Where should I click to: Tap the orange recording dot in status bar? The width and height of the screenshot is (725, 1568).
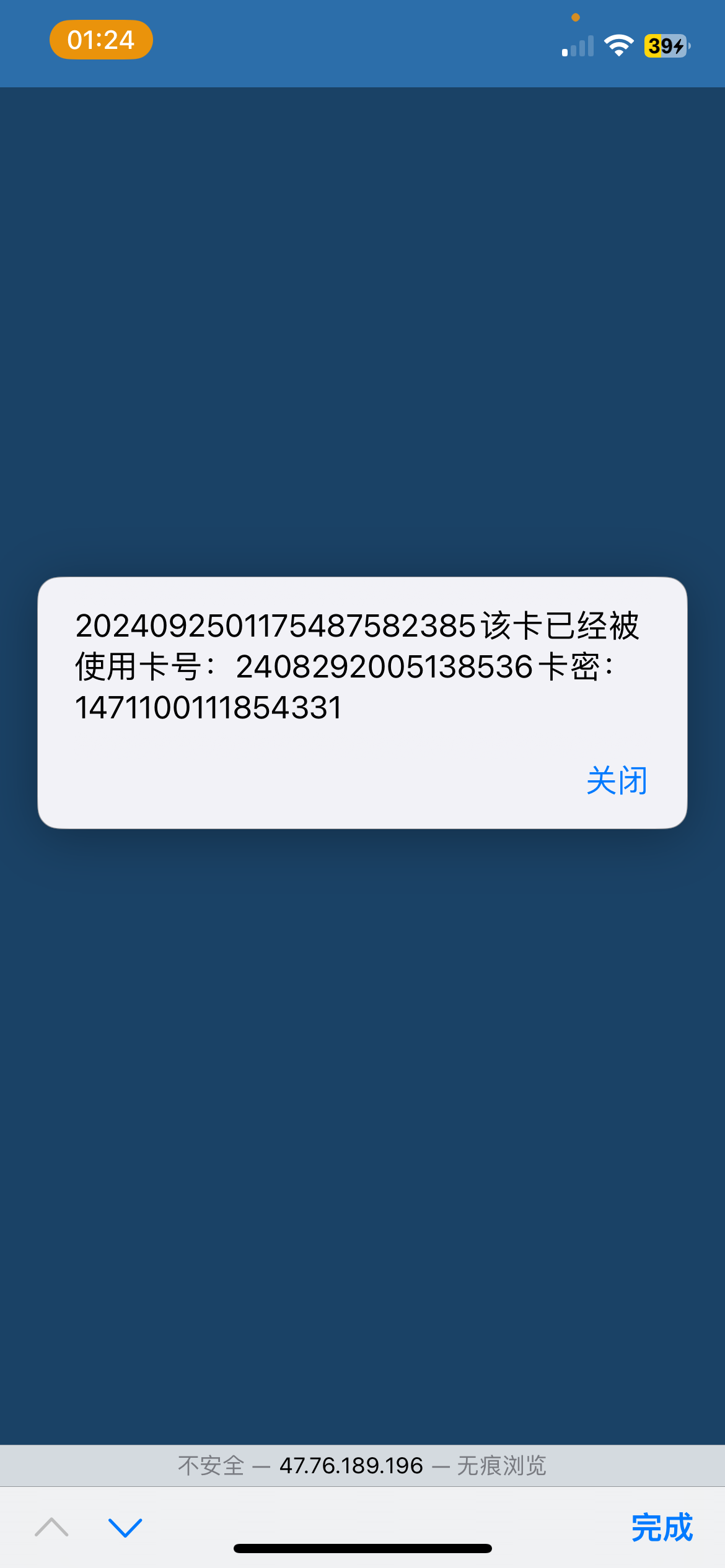pos(575,18)
